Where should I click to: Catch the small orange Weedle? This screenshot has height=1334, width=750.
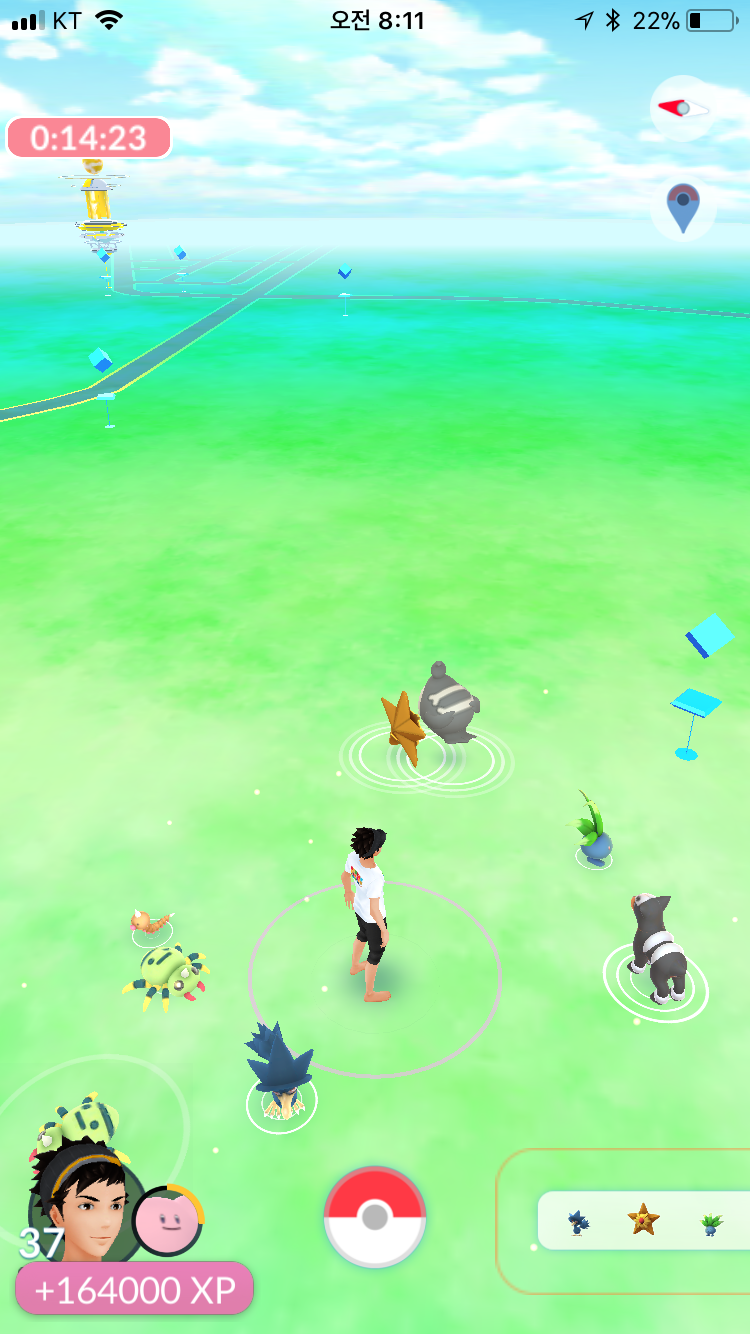pyautogui.click(x=151, y=922)
